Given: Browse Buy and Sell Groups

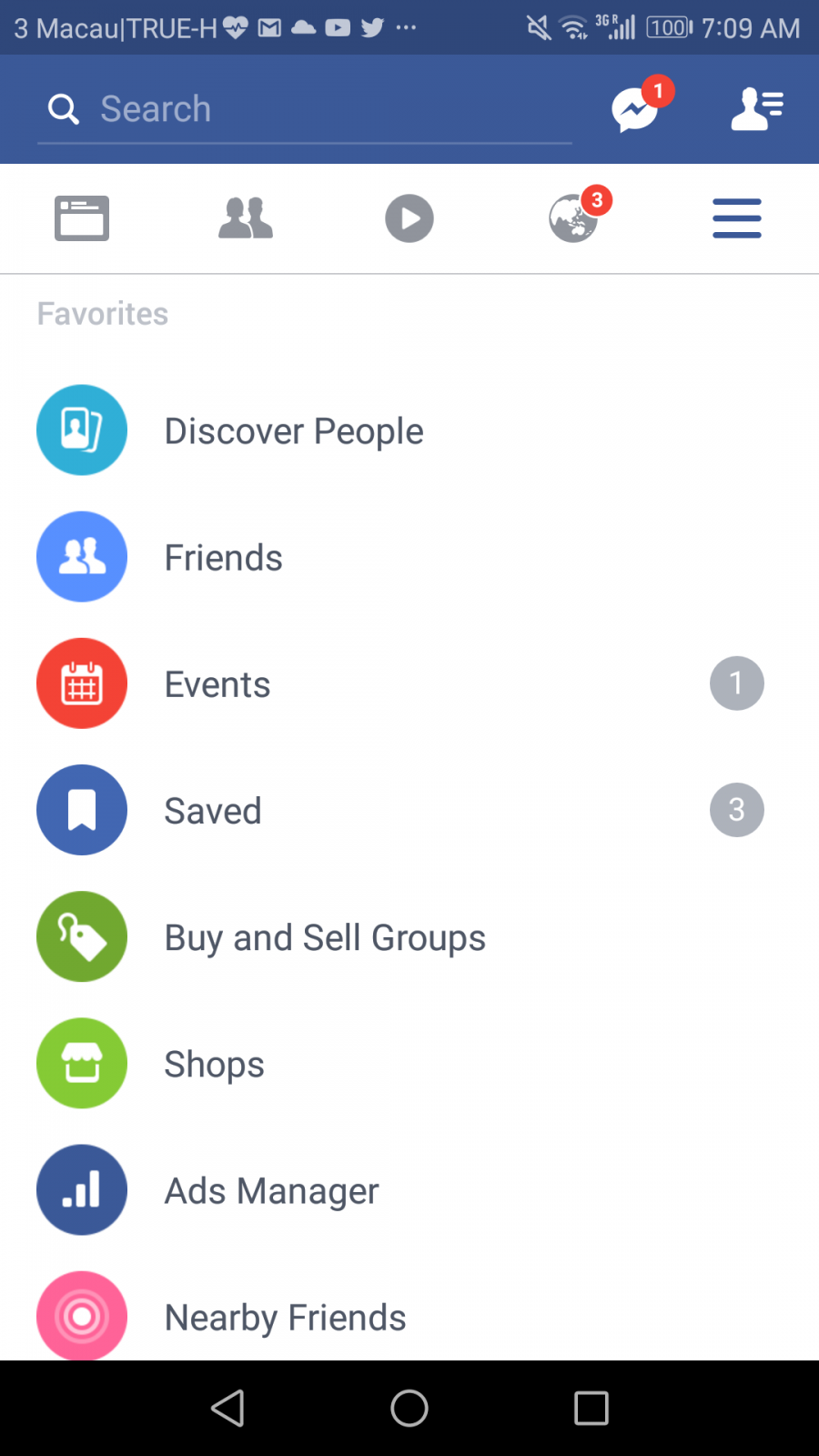Looking at the screenshot, I should [x=324, y=937].
